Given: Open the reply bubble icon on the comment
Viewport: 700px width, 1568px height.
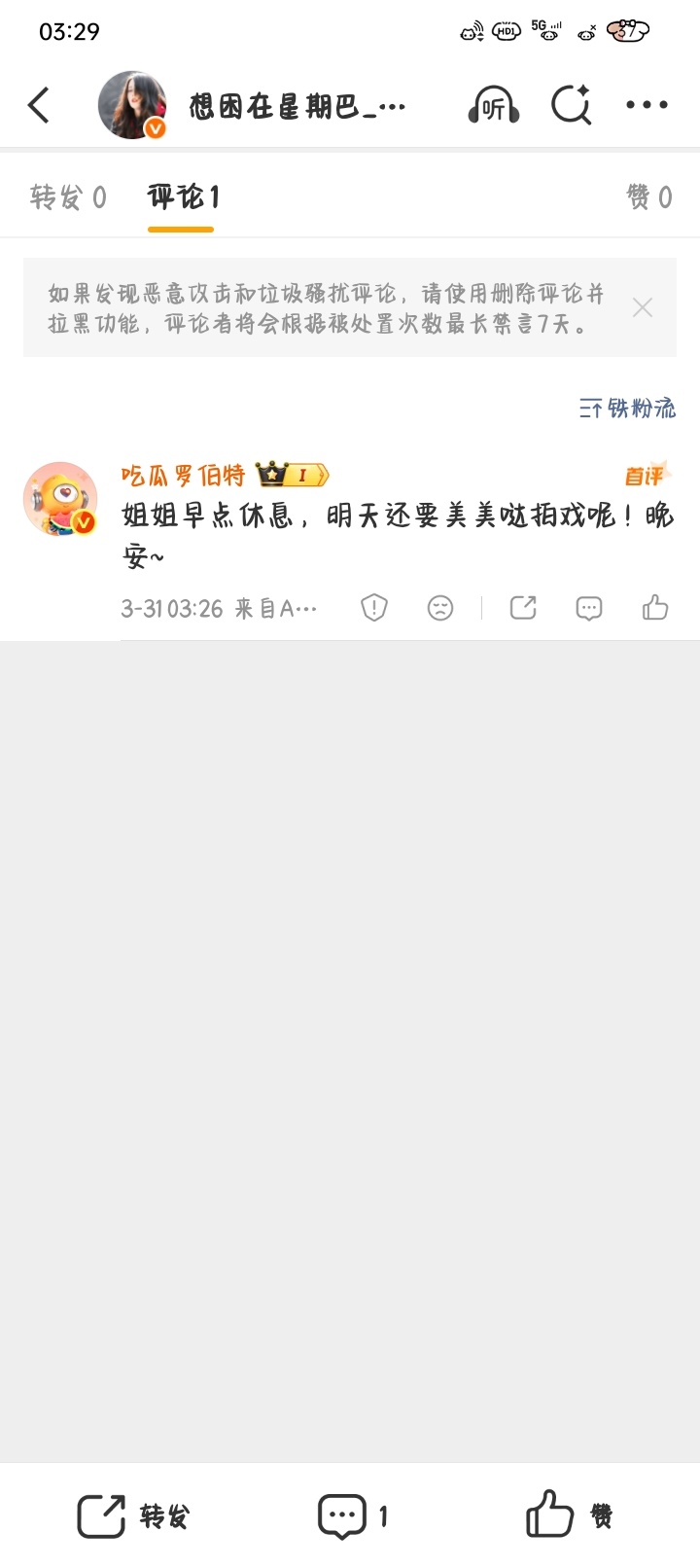Looking at the screenshot, I should [588, 606].
